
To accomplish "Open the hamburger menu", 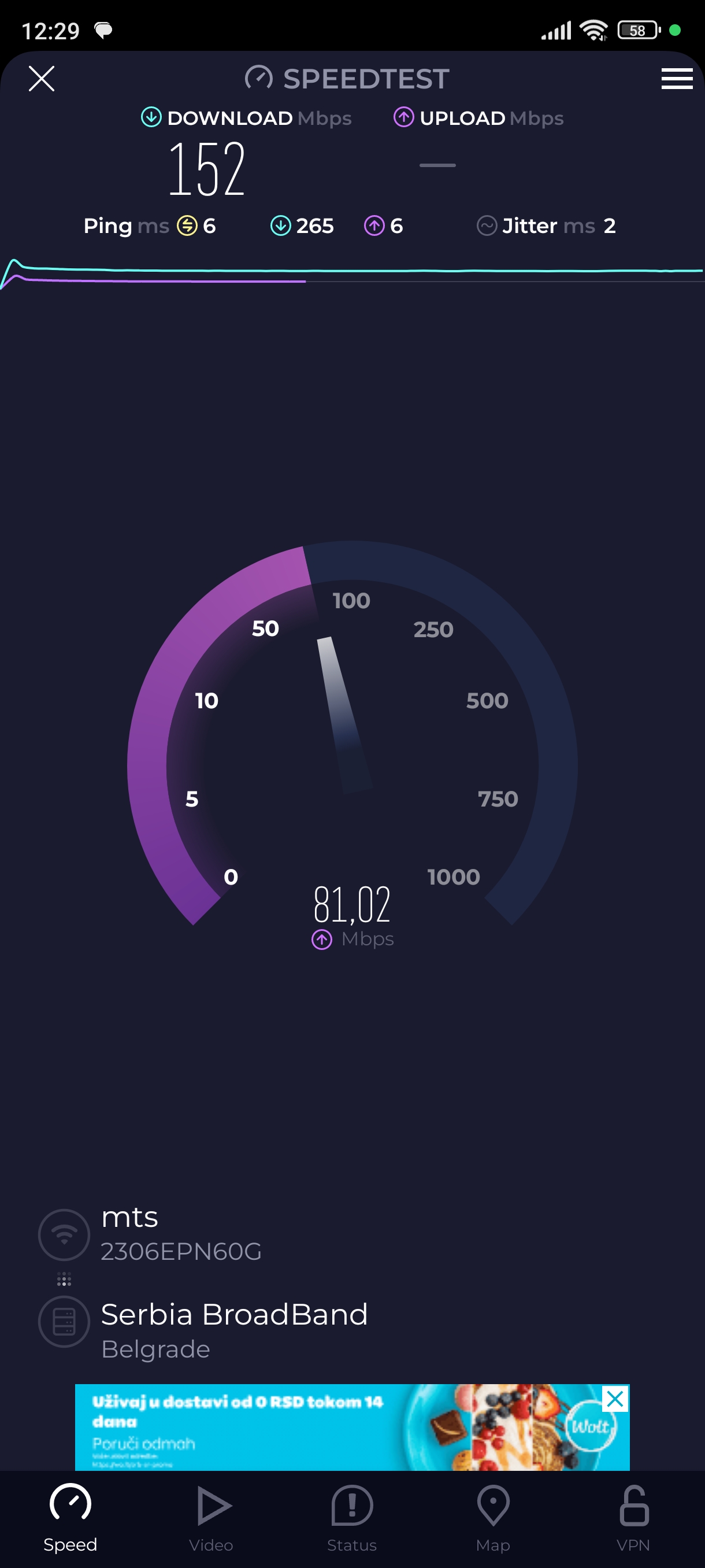I will (x=677, y=79).
